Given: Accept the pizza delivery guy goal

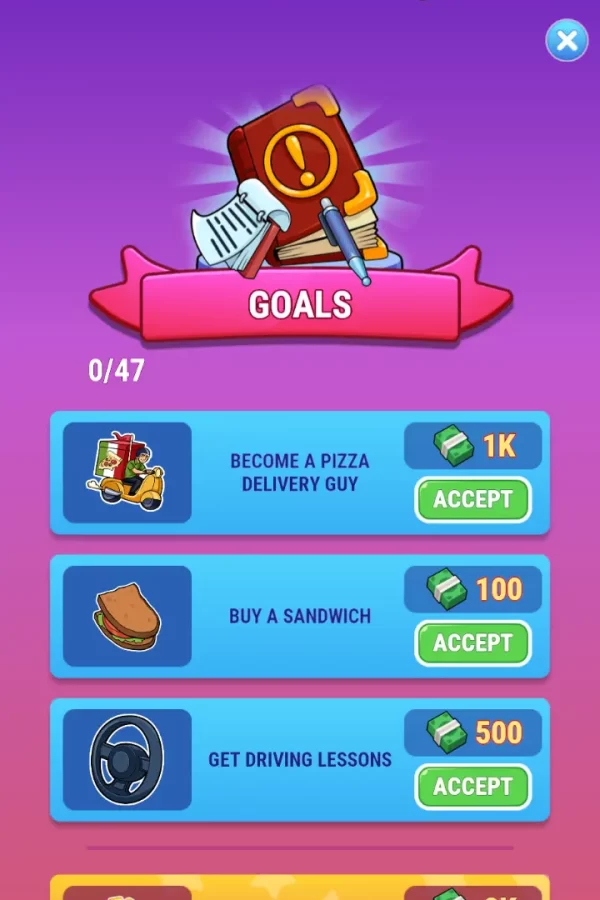Looking at the screenshot, I should coord(472,499).
